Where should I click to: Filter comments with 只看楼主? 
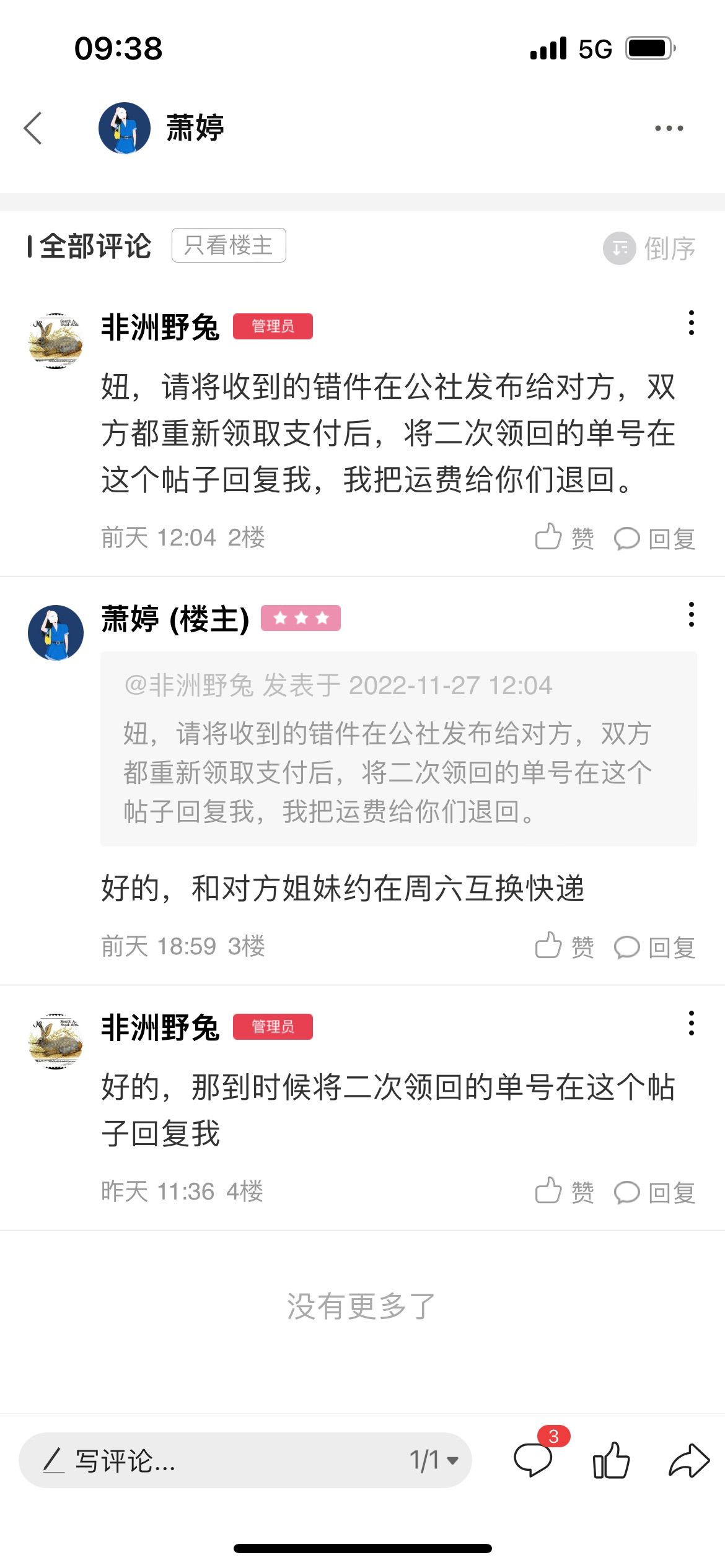[x=229, y=245]
